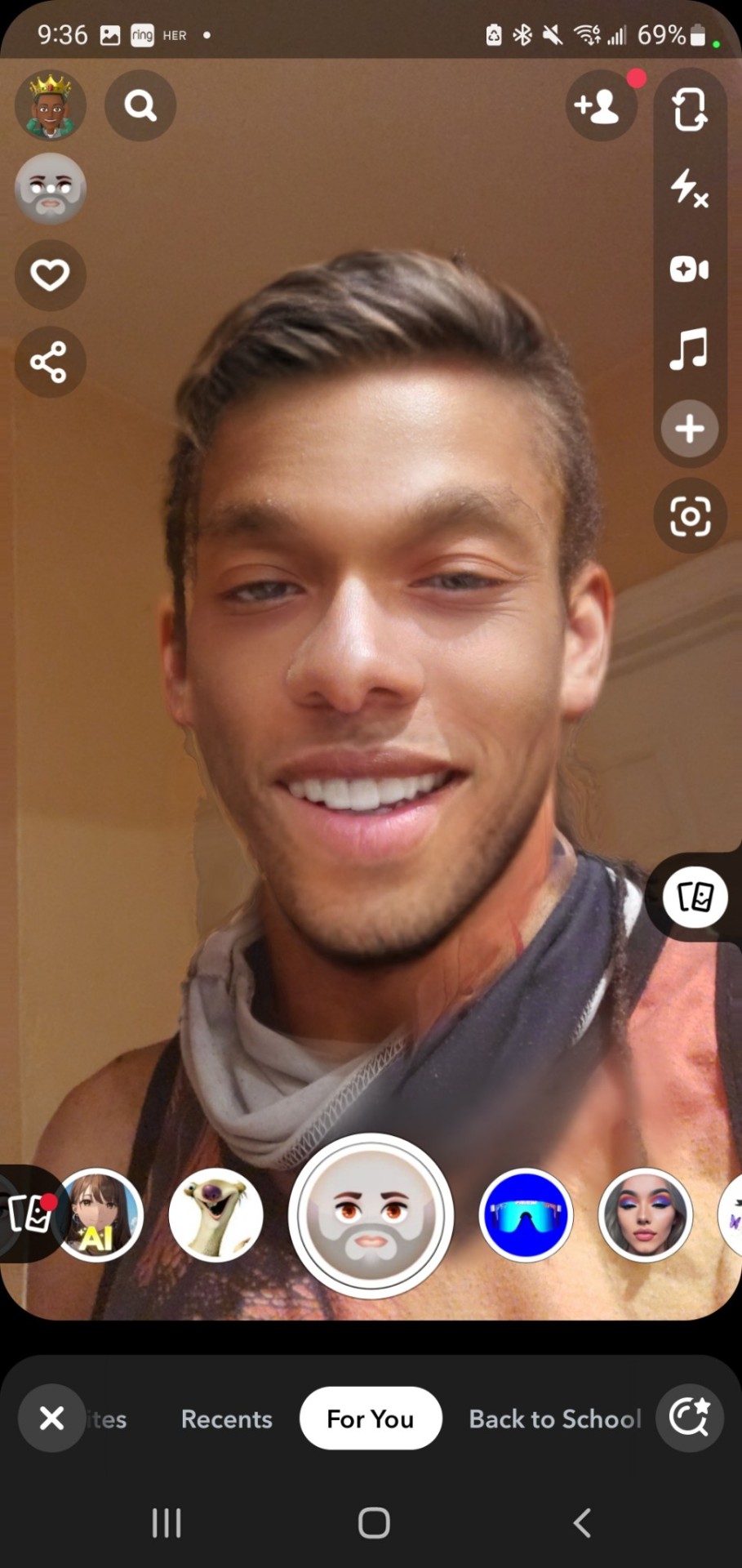
Task: Toggle the camera flash
Action: (x=690, y=189)
